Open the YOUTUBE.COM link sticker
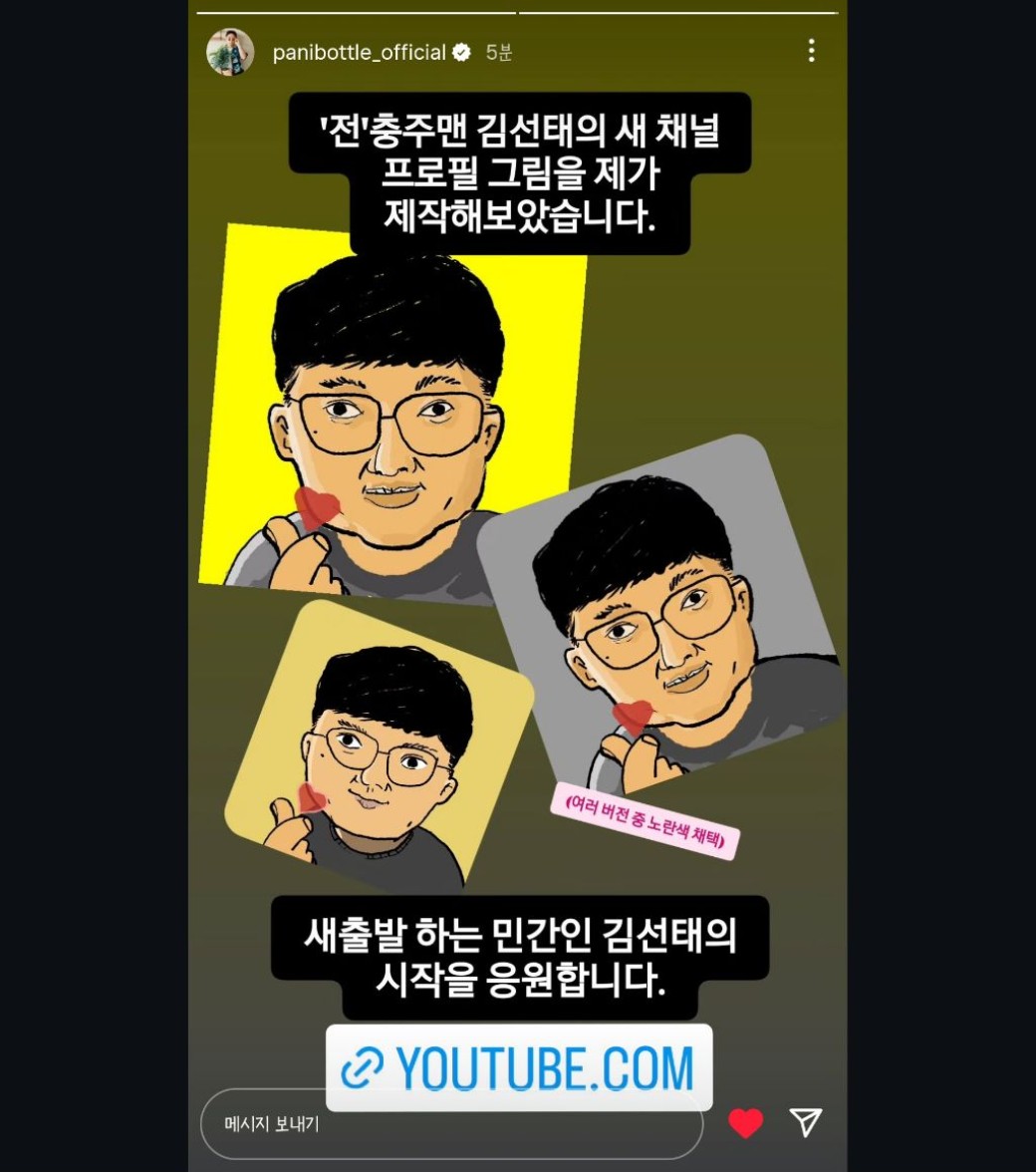 (519, 1068)
